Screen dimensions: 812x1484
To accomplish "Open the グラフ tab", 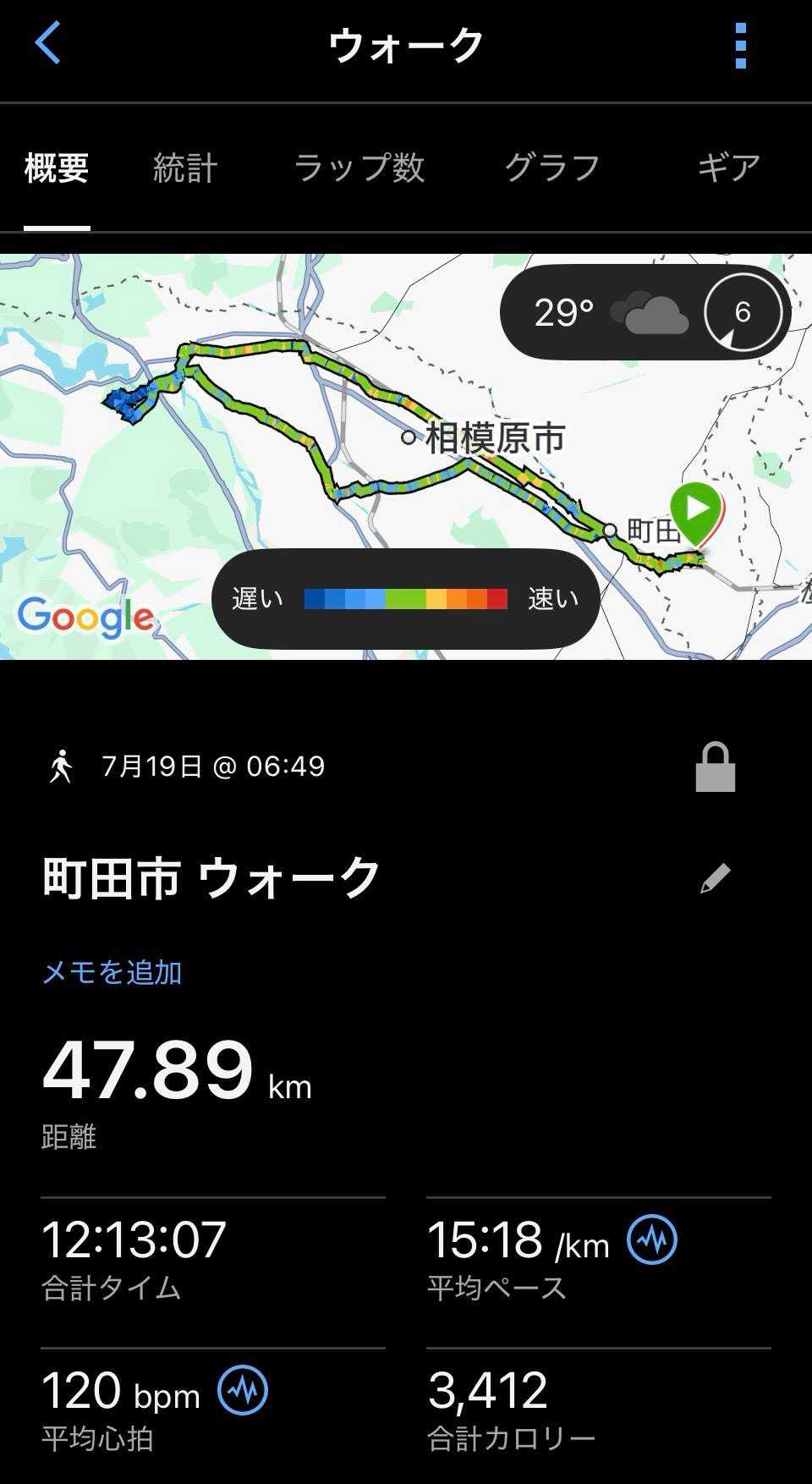I will (x=552, y=168).
